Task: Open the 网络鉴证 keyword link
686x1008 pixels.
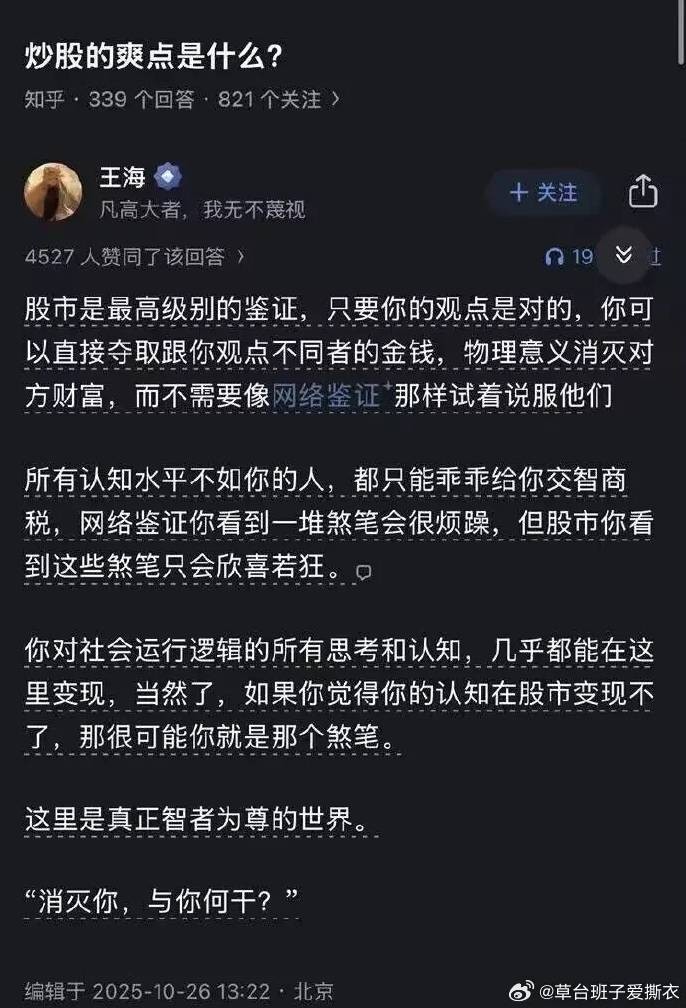Action: tap(326, 395)
